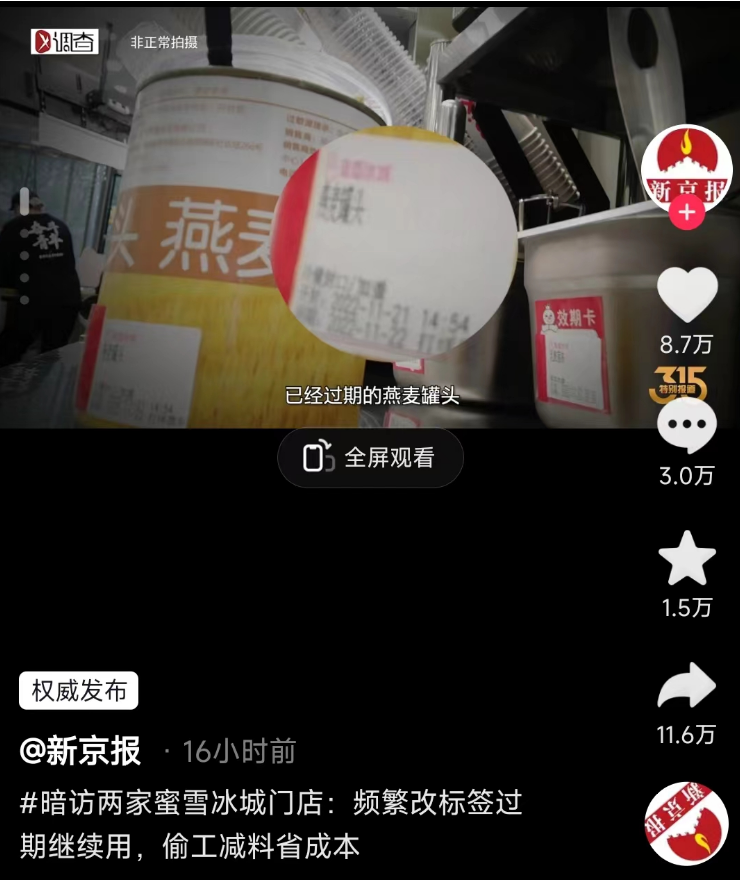This screenshot has height=880, width=740.
Task: Add video to favorites with star
Action: (687, 559)
